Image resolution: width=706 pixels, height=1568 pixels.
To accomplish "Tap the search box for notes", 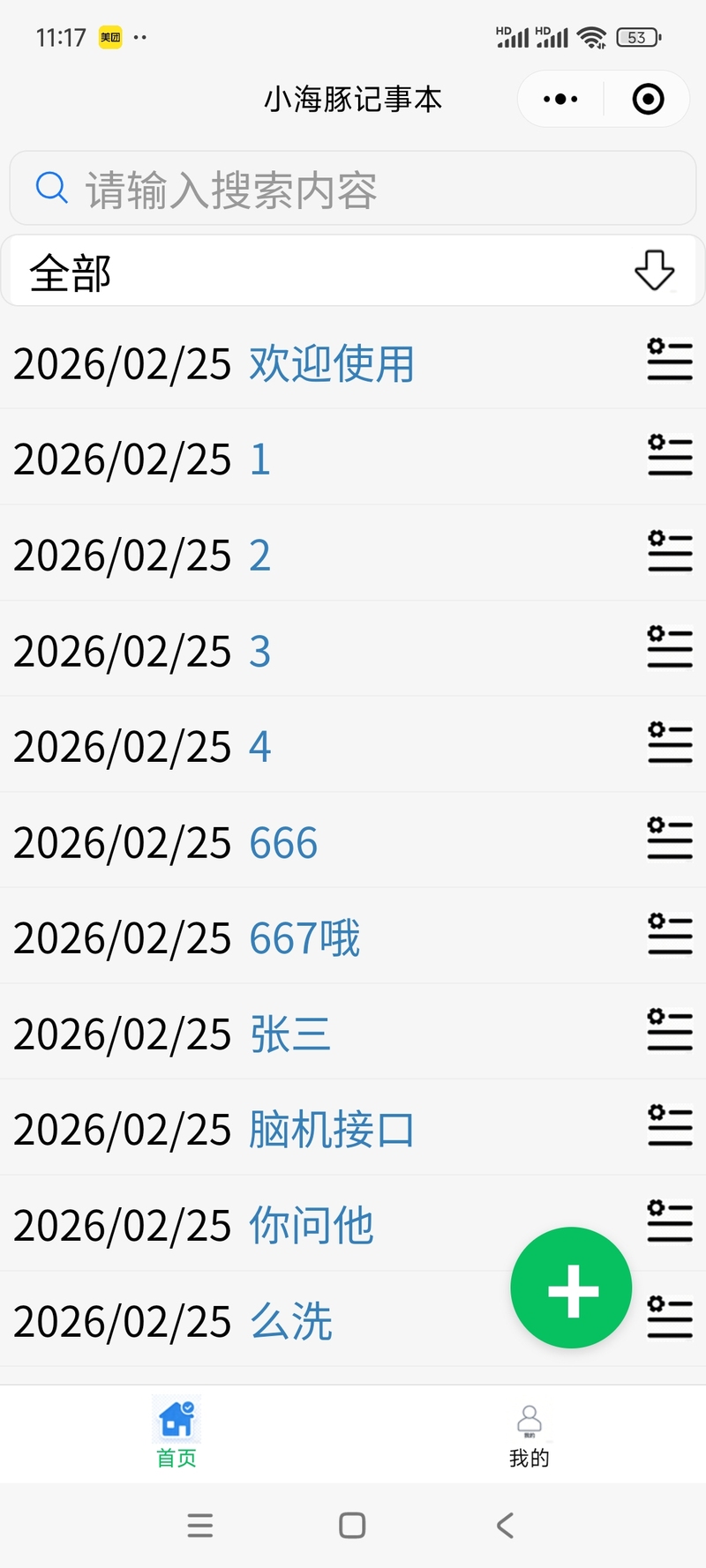I will coord(353,190).
